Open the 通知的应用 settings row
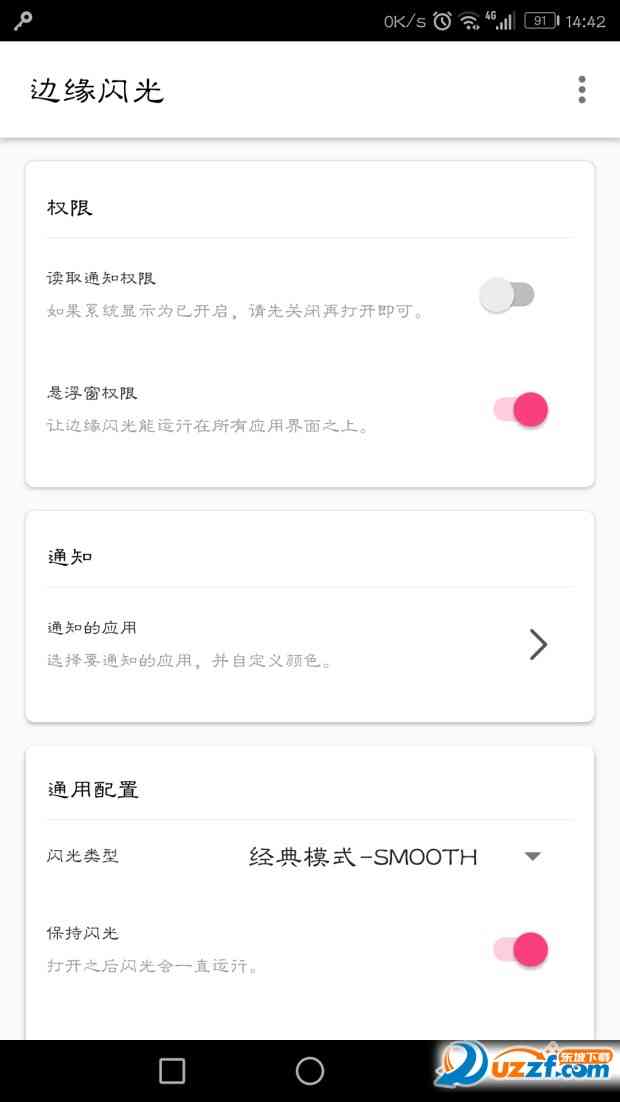Screen dimensions: 620x1102 point(309,644)
